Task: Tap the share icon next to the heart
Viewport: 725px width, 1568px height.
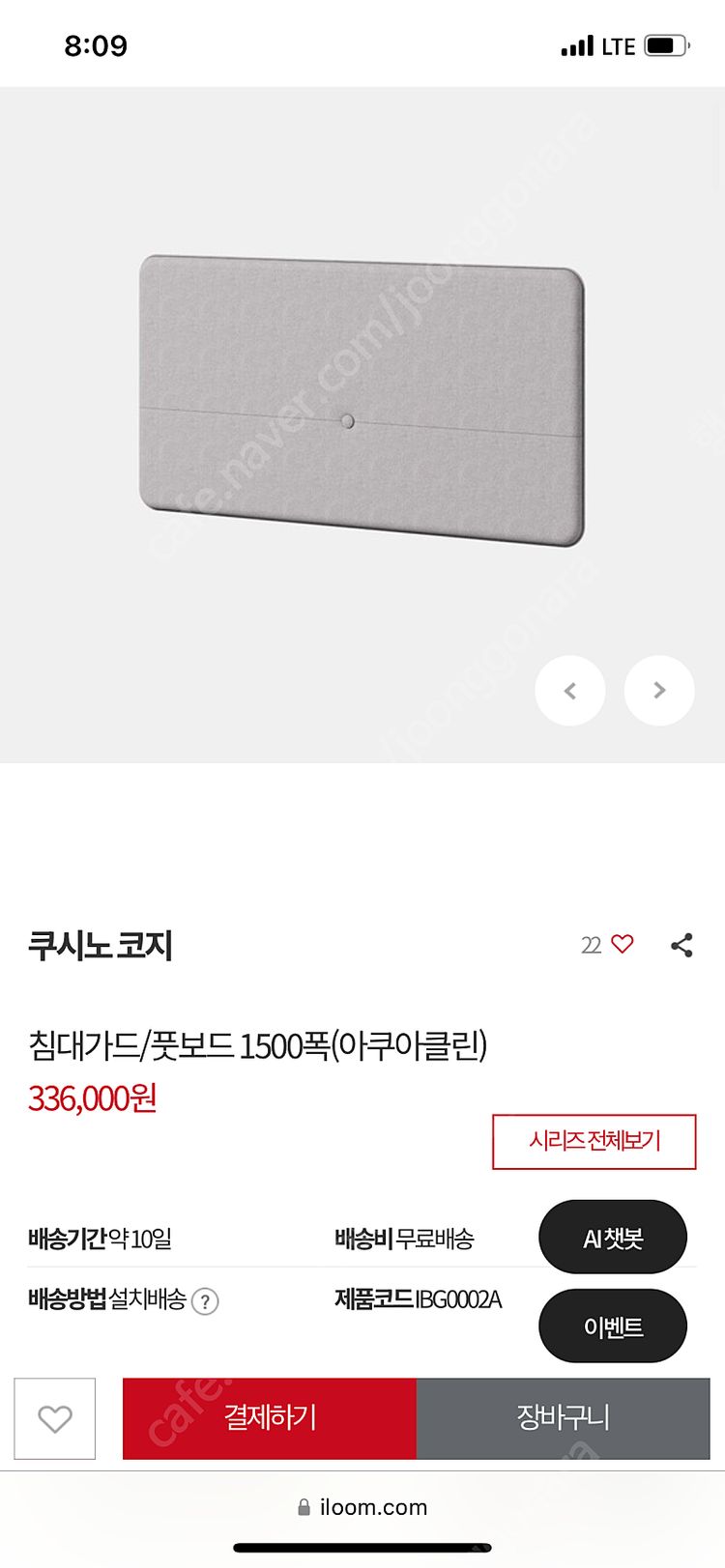Action: point(682,944)
